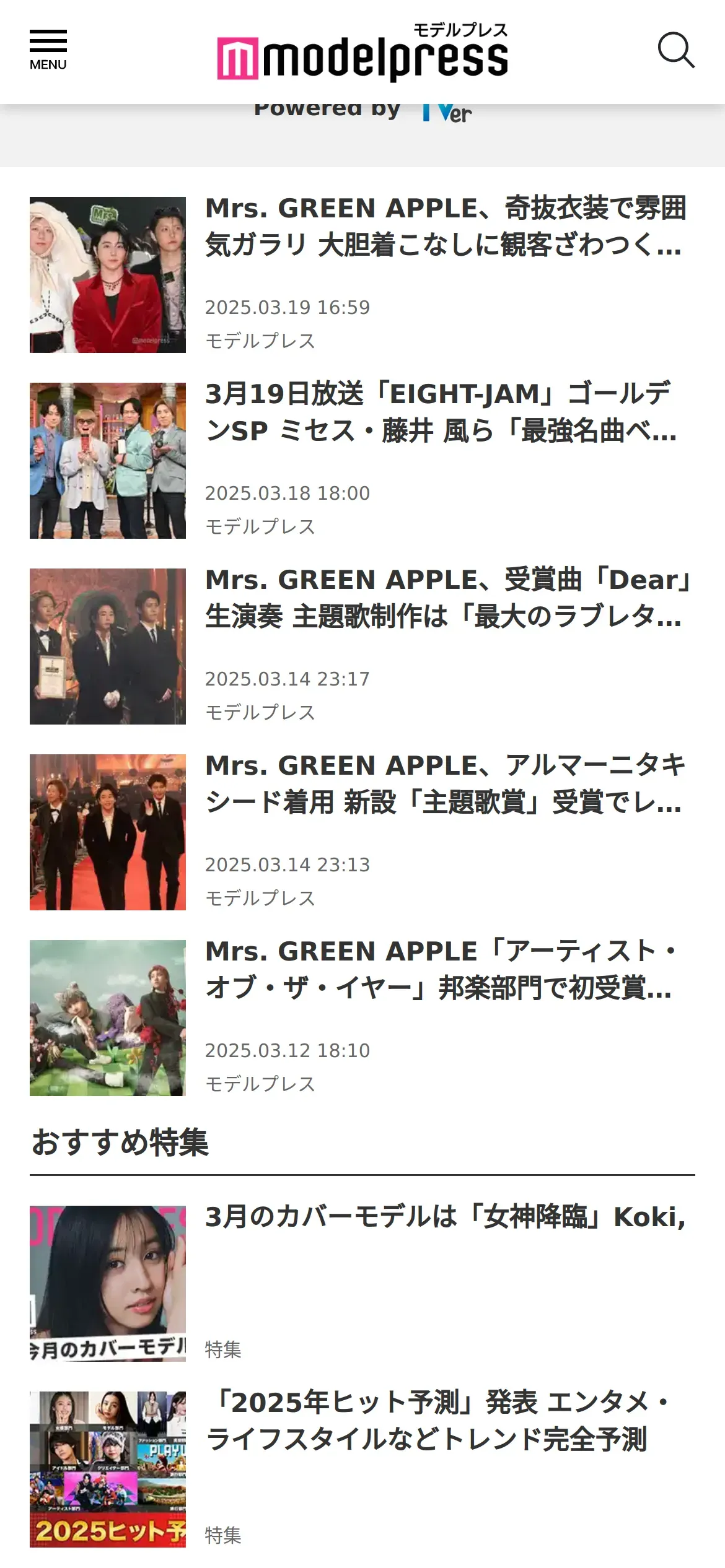Image resolution: width=725 pixels, height=1568 pixels.
Task: Go to modelpress home via logo
Action: tap(362, 53)
